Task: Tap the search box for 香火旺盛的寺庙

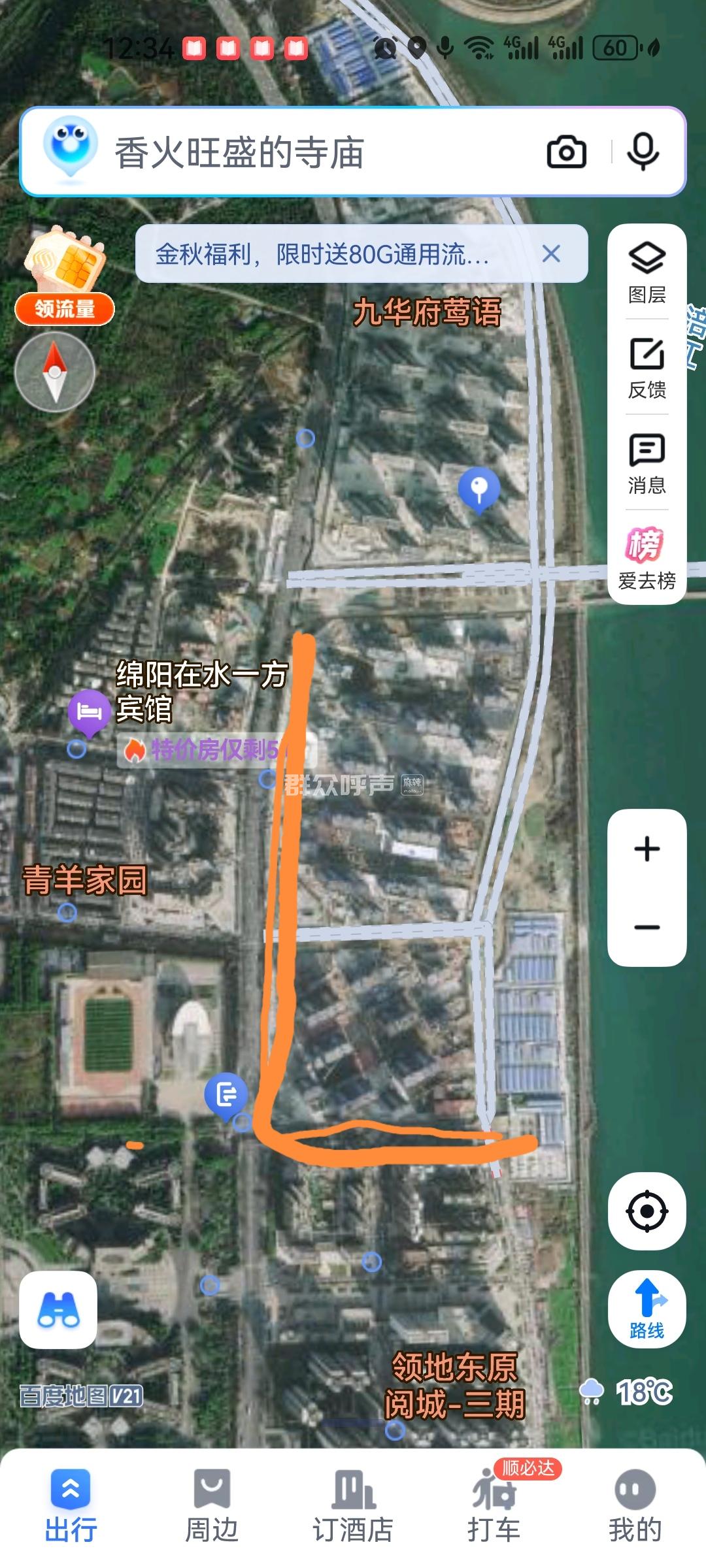Action: (x=294, y=153)
